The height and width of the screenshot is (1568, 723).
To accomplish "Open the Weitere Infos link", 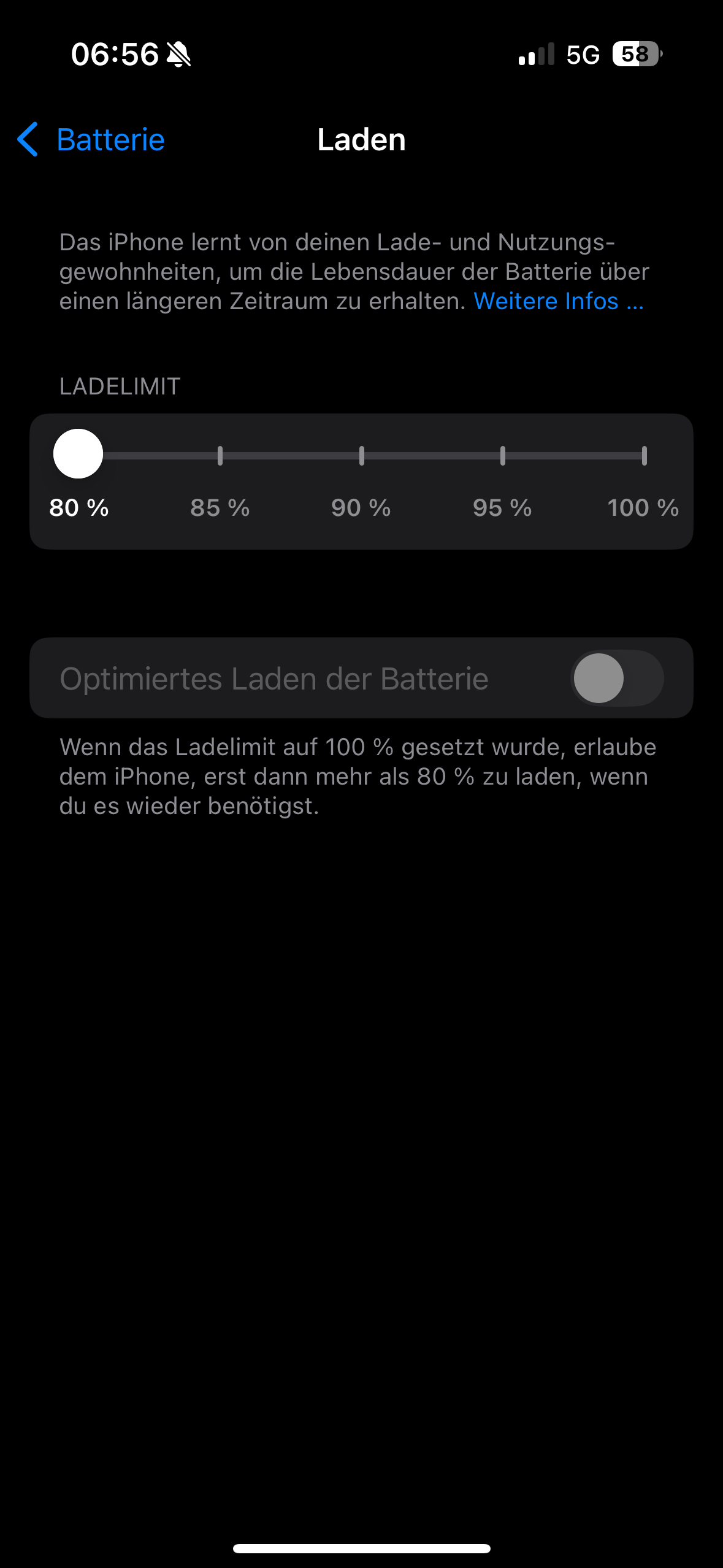I will [x=558, y=301].
